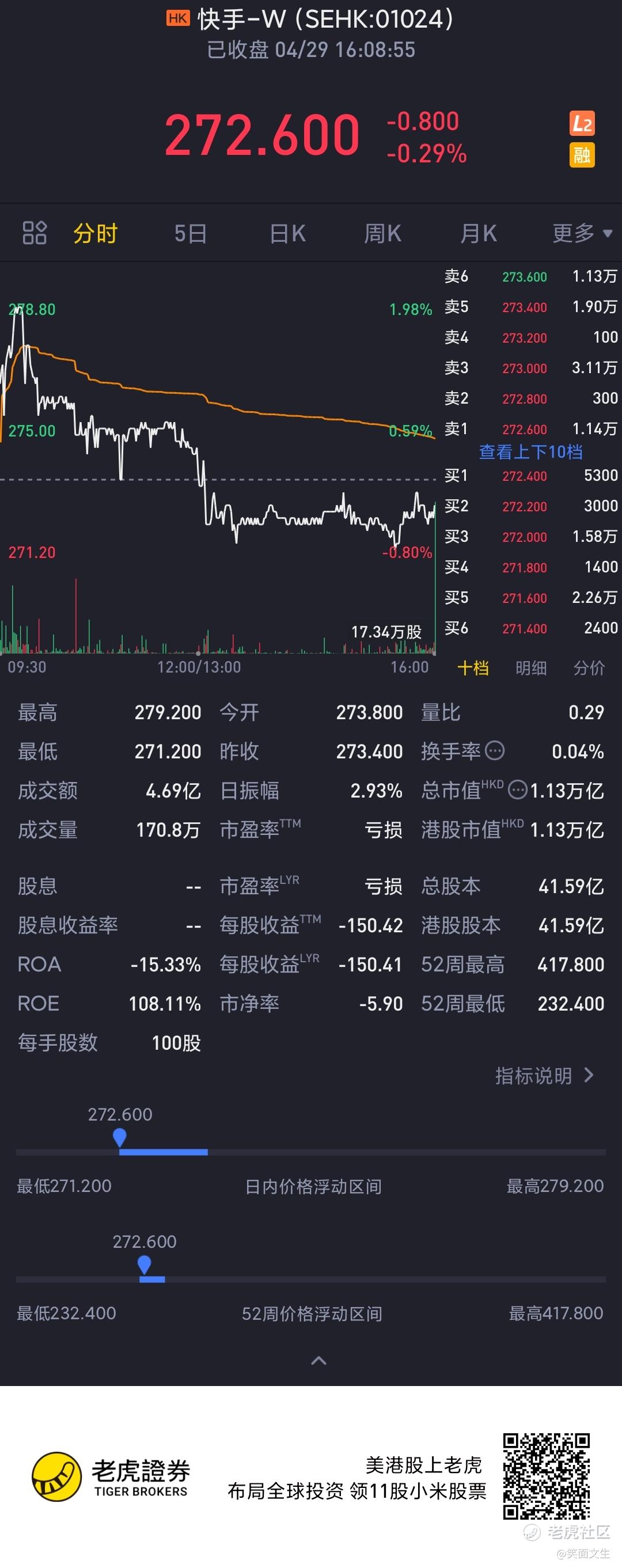Tap the L2 quote badge
Screen dimensions: 622x1568
coord(582,124)
